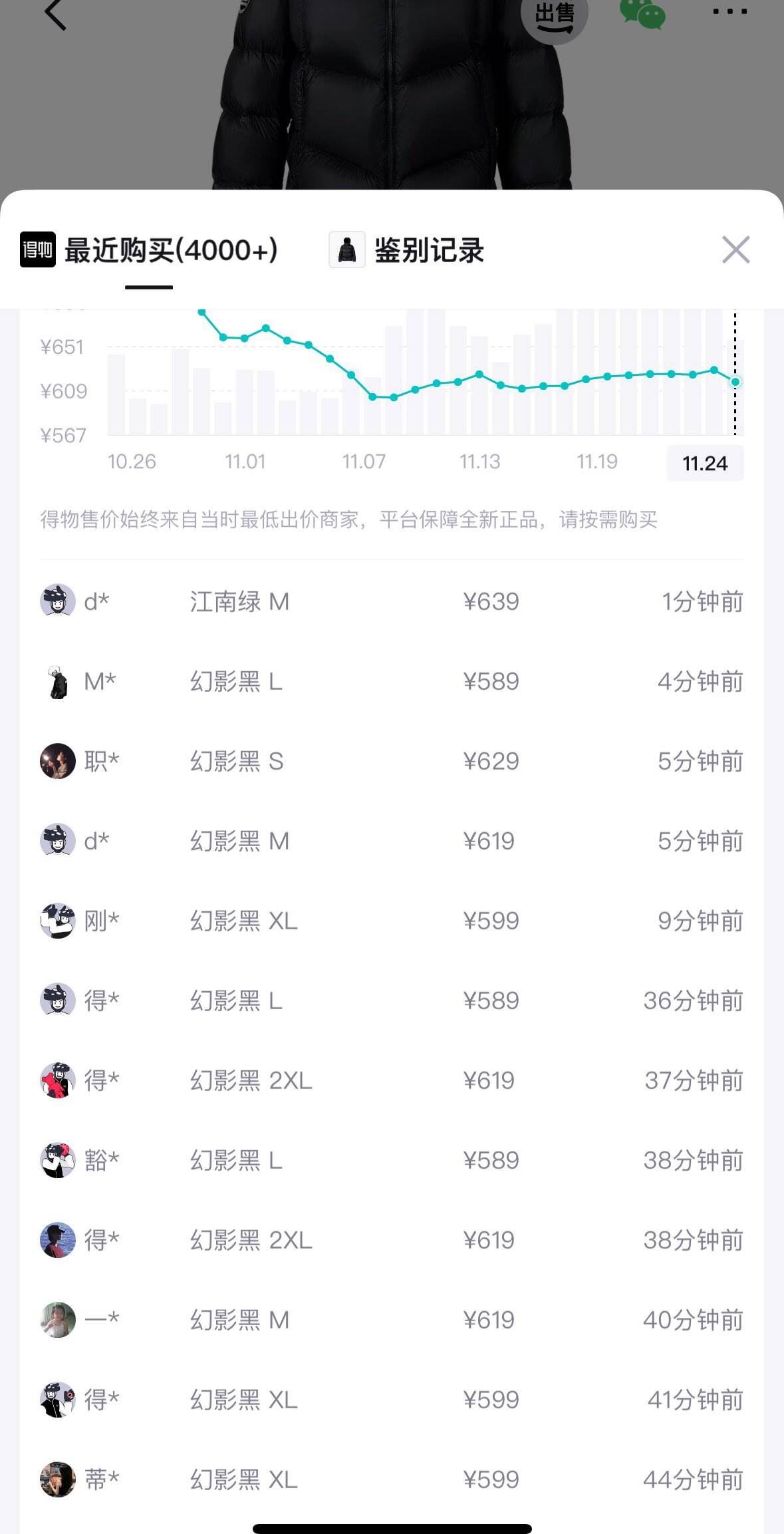Screen dimensions: 784x1534
Task: Close the purchase history sheet
Action: 735,250
